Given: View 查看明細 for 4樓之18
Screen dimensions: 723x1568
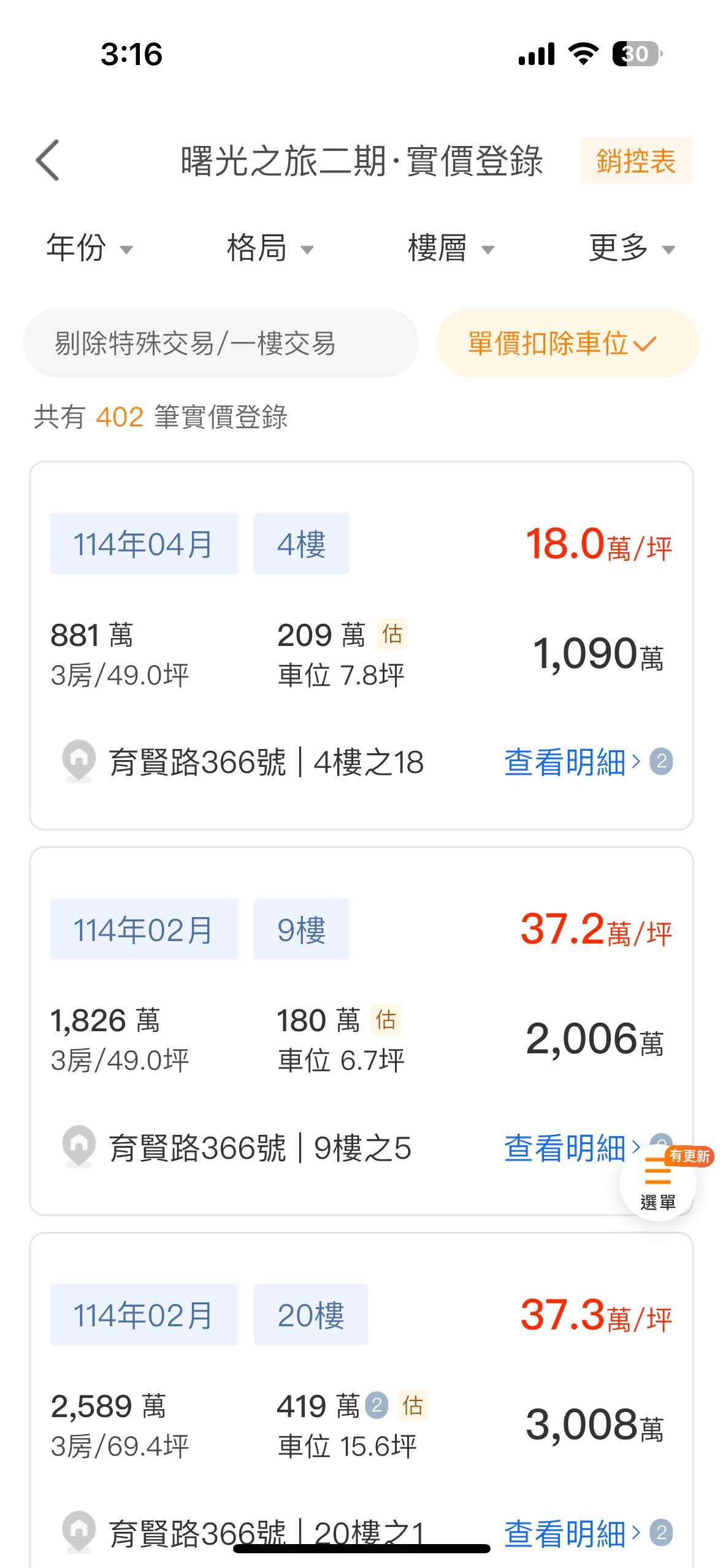Looking at the screenshot, I should pos(587,762).
